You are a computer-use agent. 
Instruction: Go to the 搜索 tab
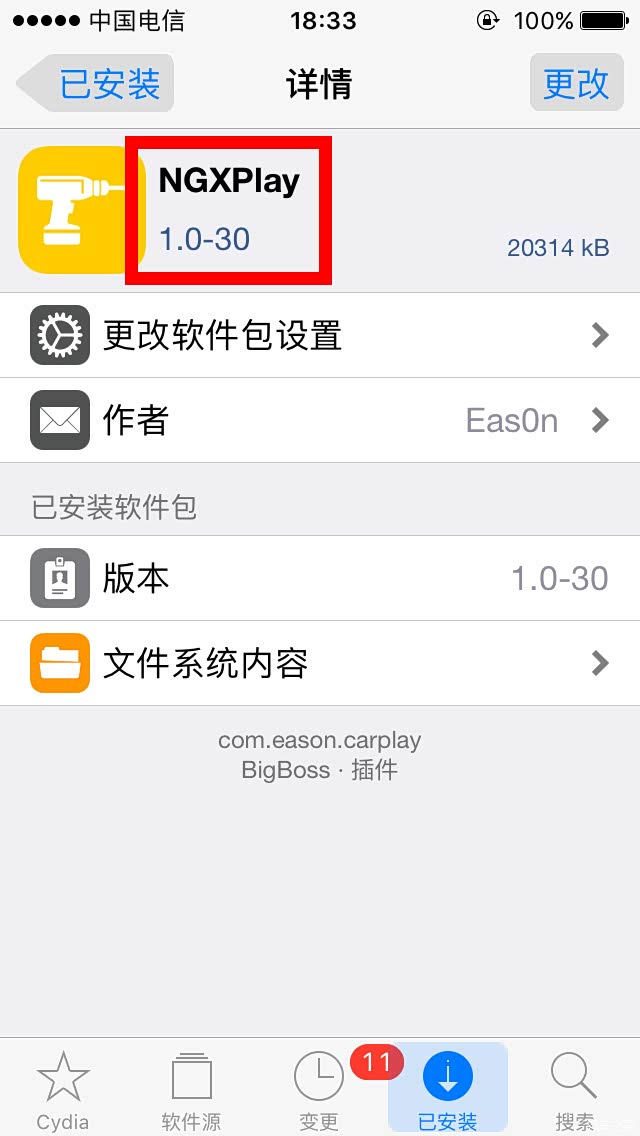pos(575,1090)
